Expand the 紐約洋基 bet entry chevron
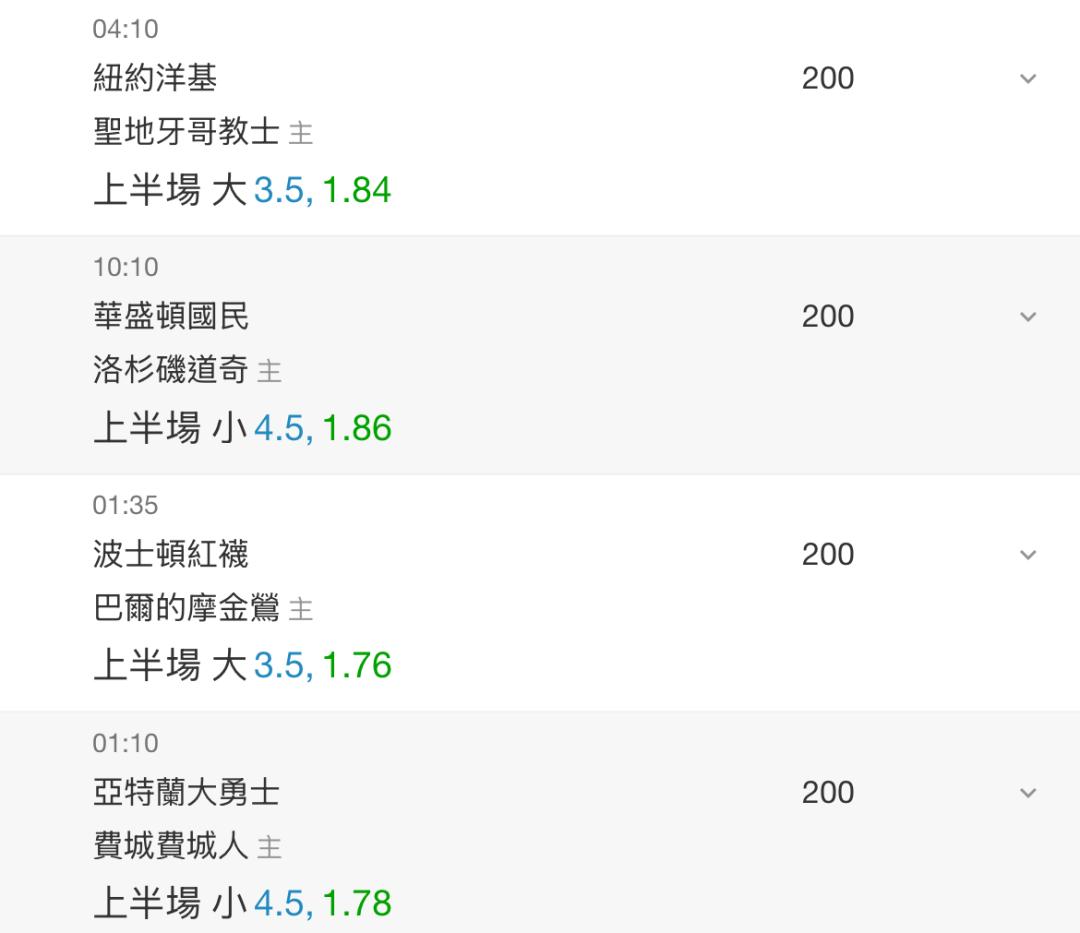The image size is (1080, 933). click(x=1028, y=78)
